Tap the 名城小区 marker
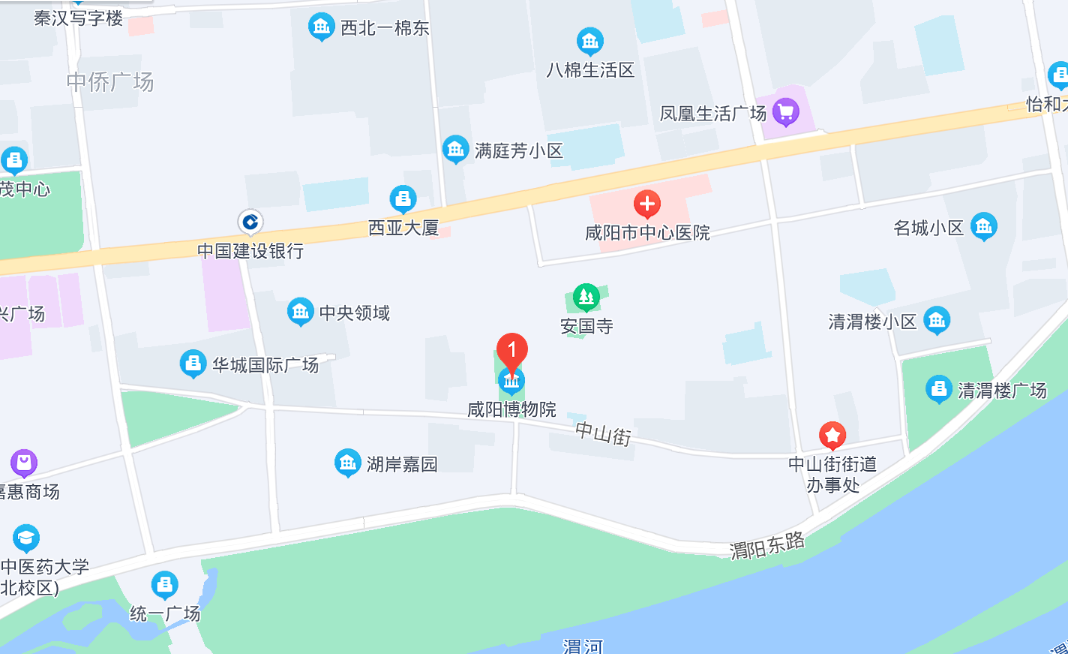Viewport: 1068px width, 654px height. (x=984, y=227)
